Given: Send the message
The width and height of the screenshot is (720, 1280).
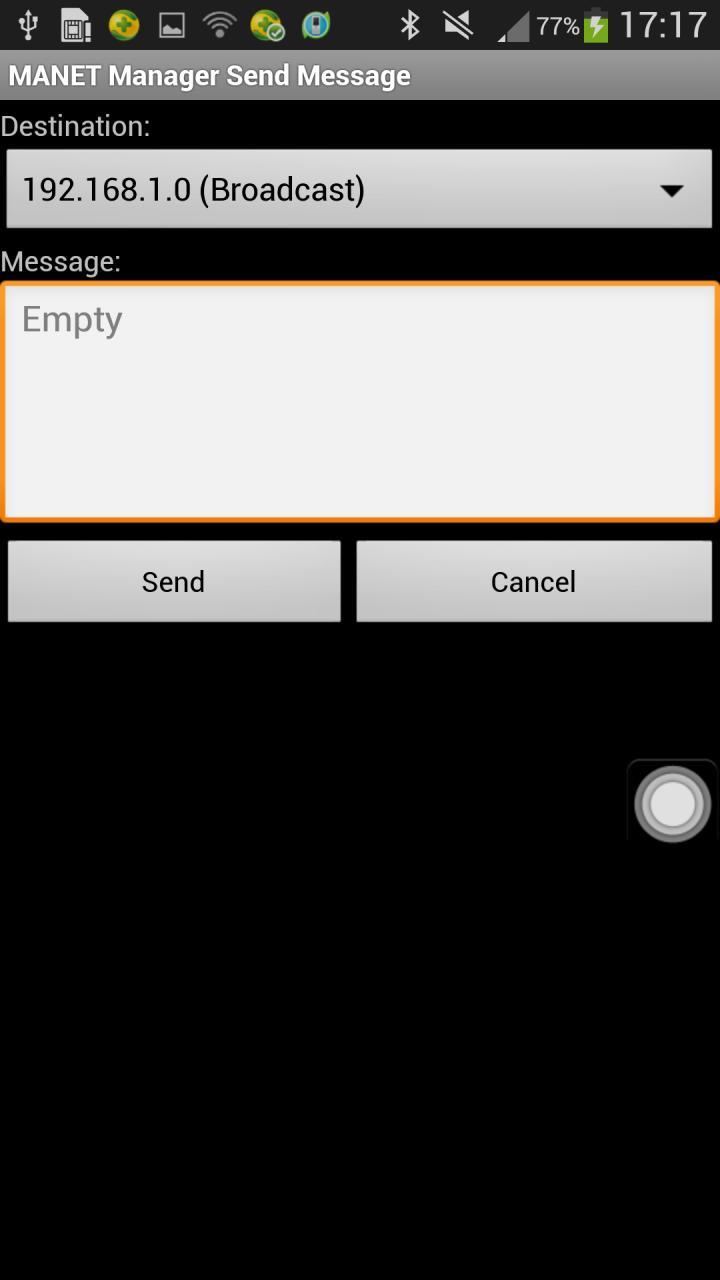Looking at the screenshot, I should click(174, 581).
